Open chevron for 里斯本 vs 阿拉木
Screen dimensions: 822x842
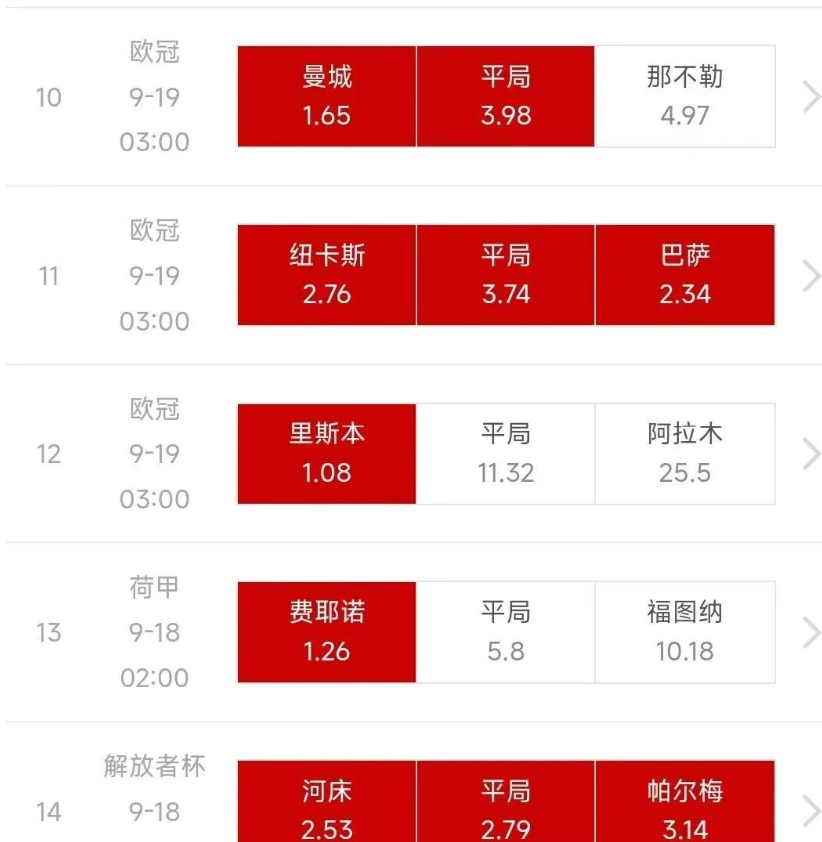pos(811,454)
